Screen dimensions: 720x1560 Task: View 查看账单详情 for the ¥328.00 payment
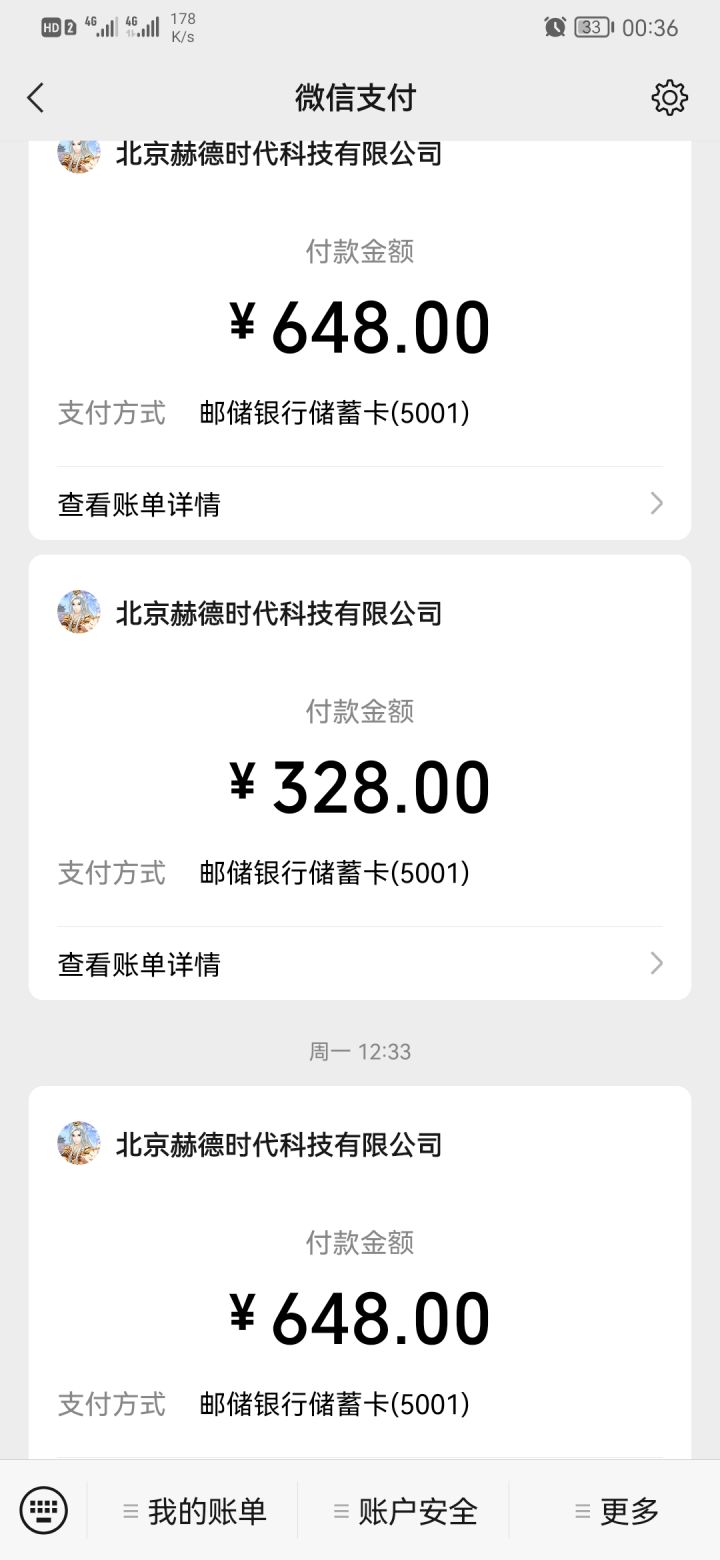360,964
